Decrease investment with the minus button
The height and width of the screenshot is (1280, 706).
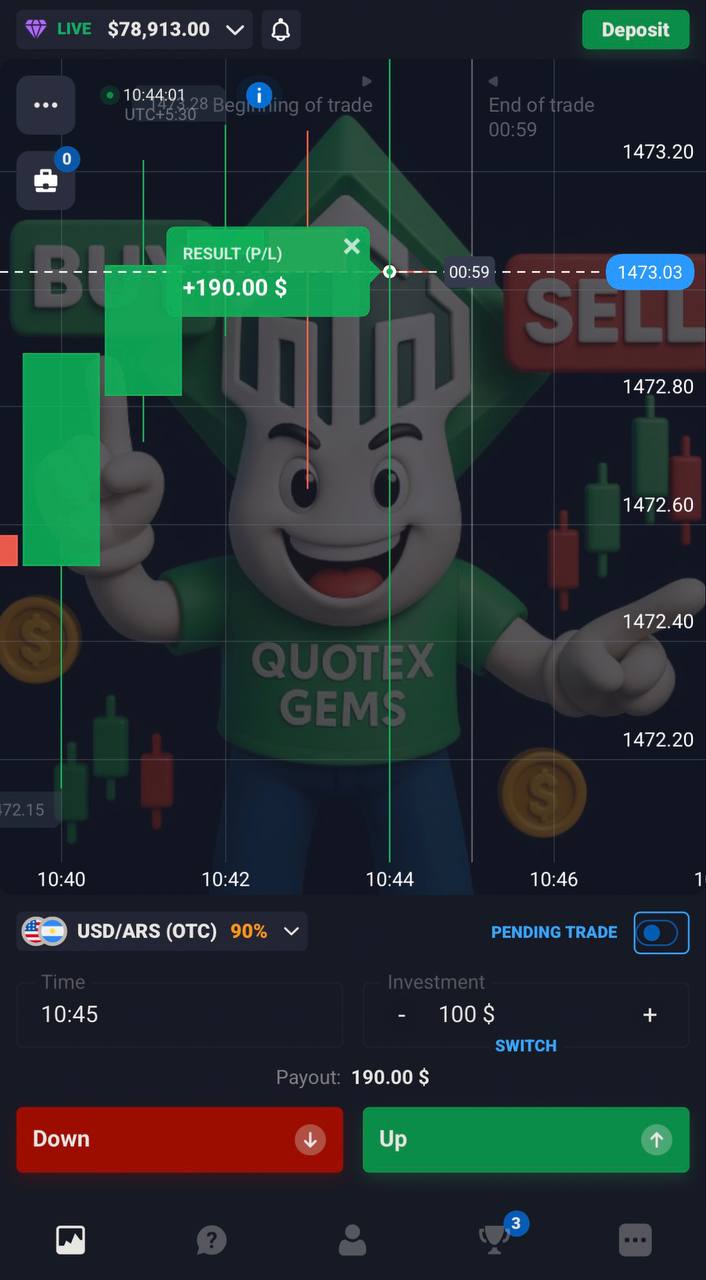click(402, 1015)
